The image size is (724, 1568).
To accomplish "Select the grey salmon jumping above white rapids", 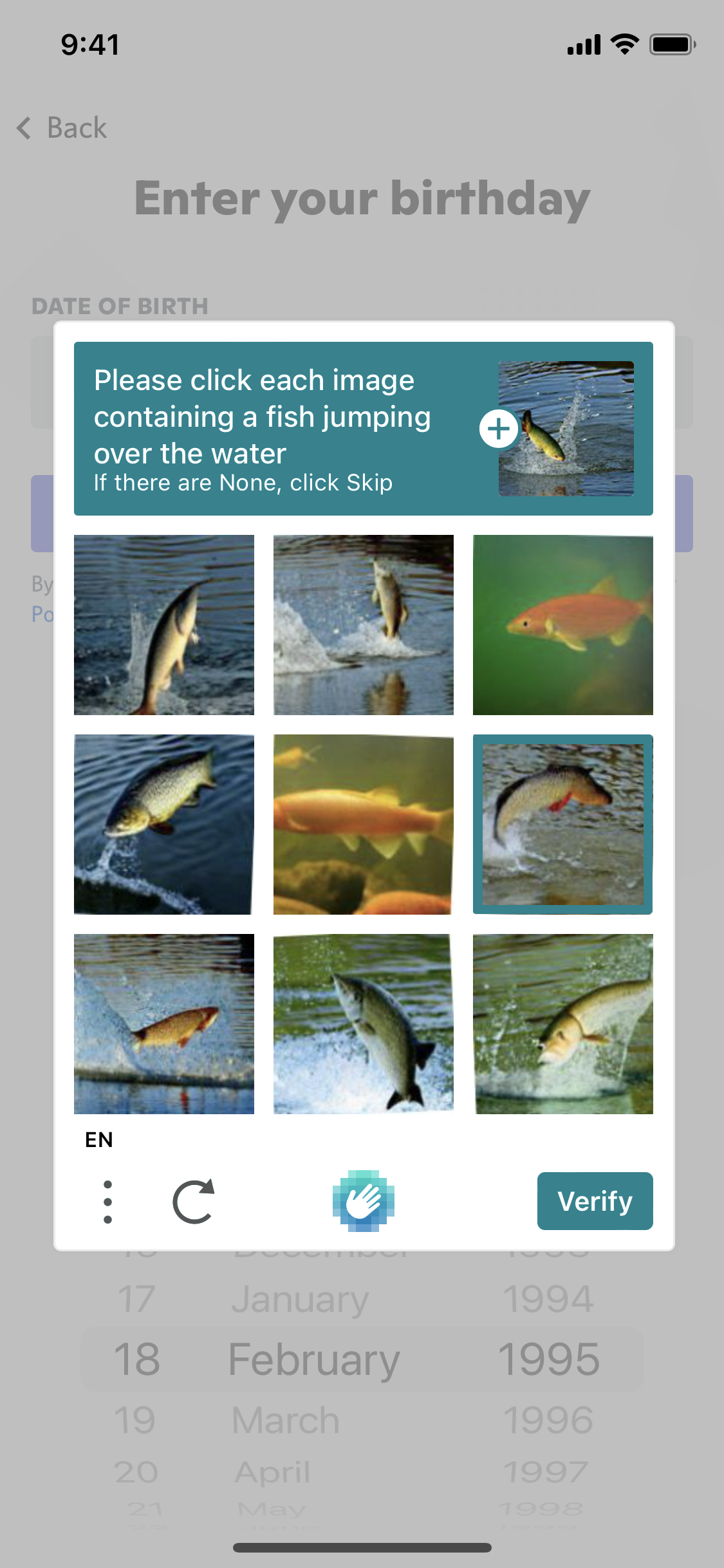I will click(x=364, y=1024).
